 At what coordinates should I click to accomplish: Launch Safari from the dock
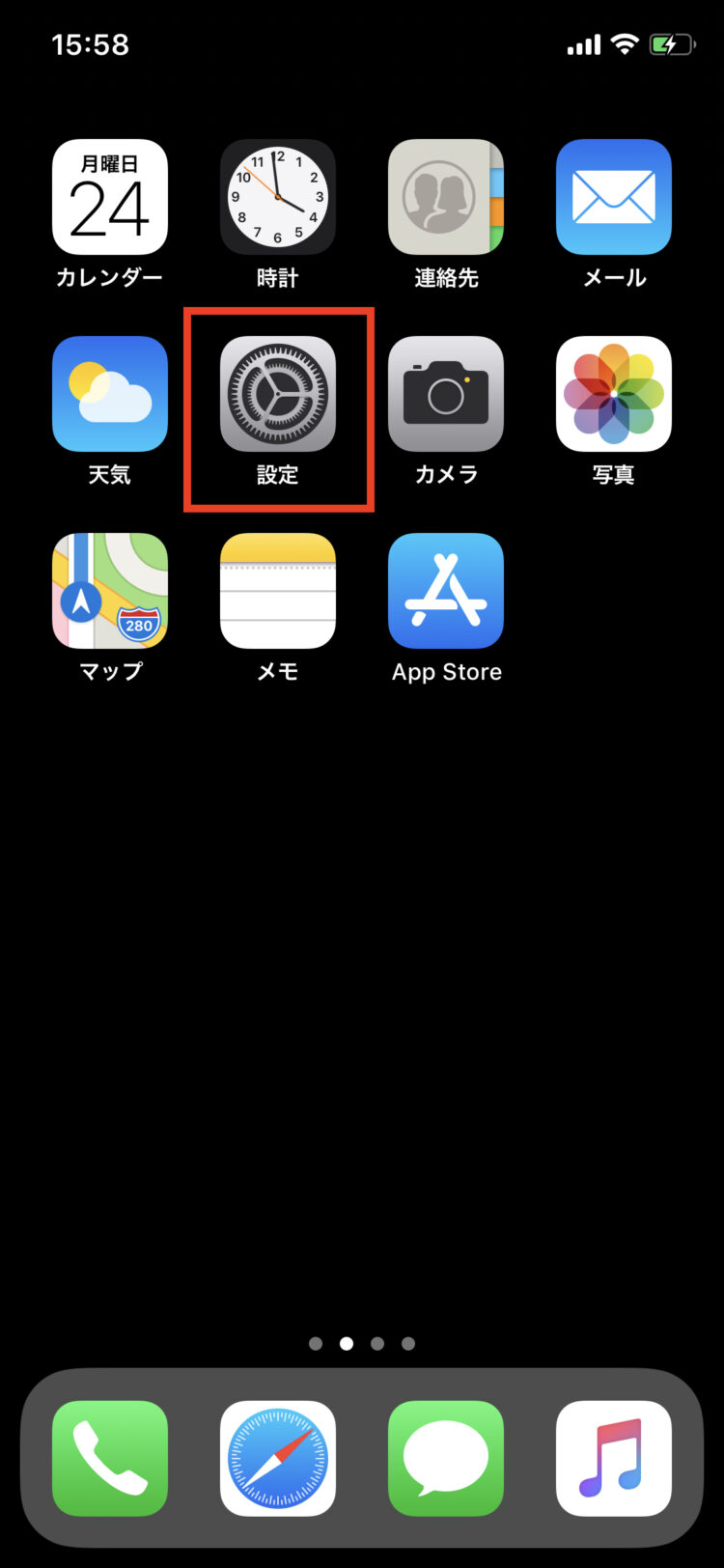[278, 1458]
